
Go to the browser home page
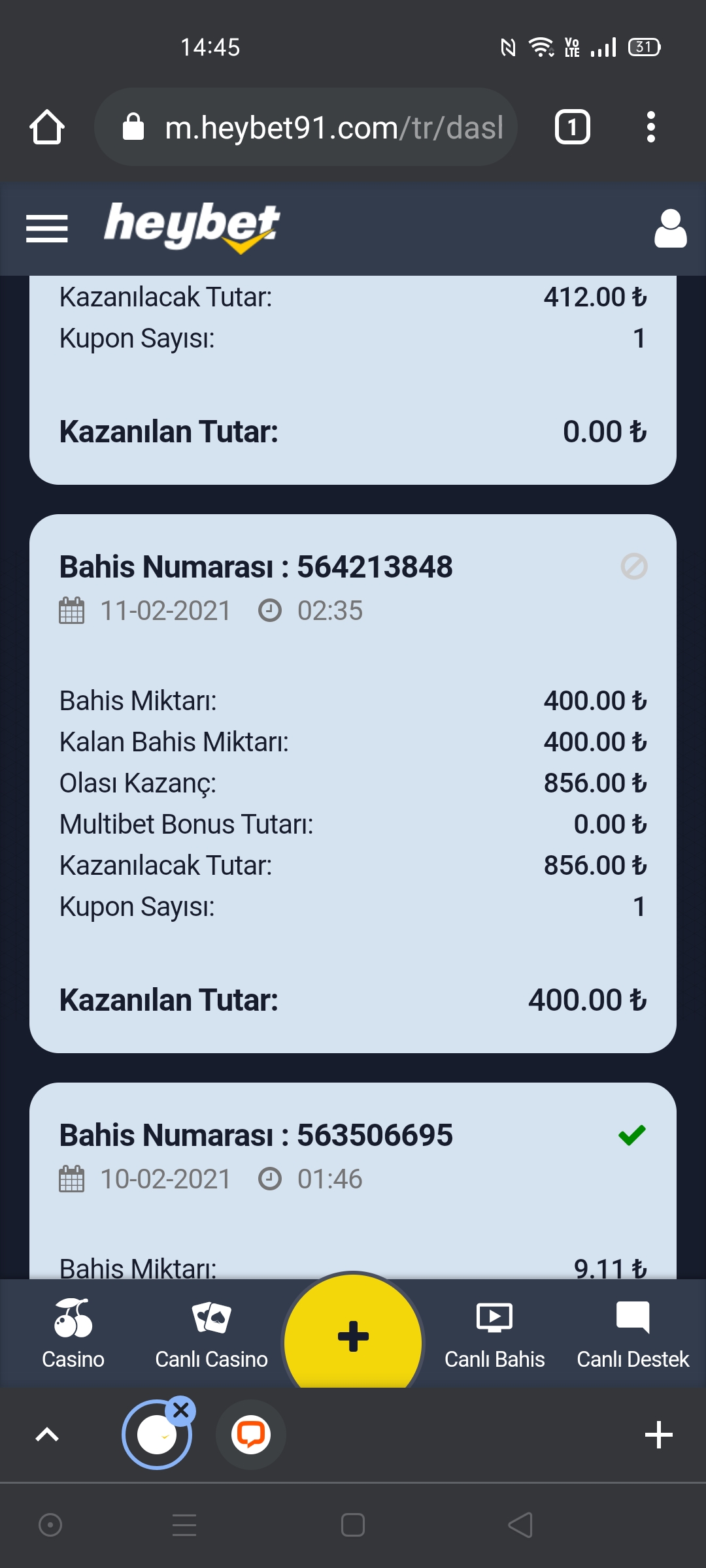point(47,127)
